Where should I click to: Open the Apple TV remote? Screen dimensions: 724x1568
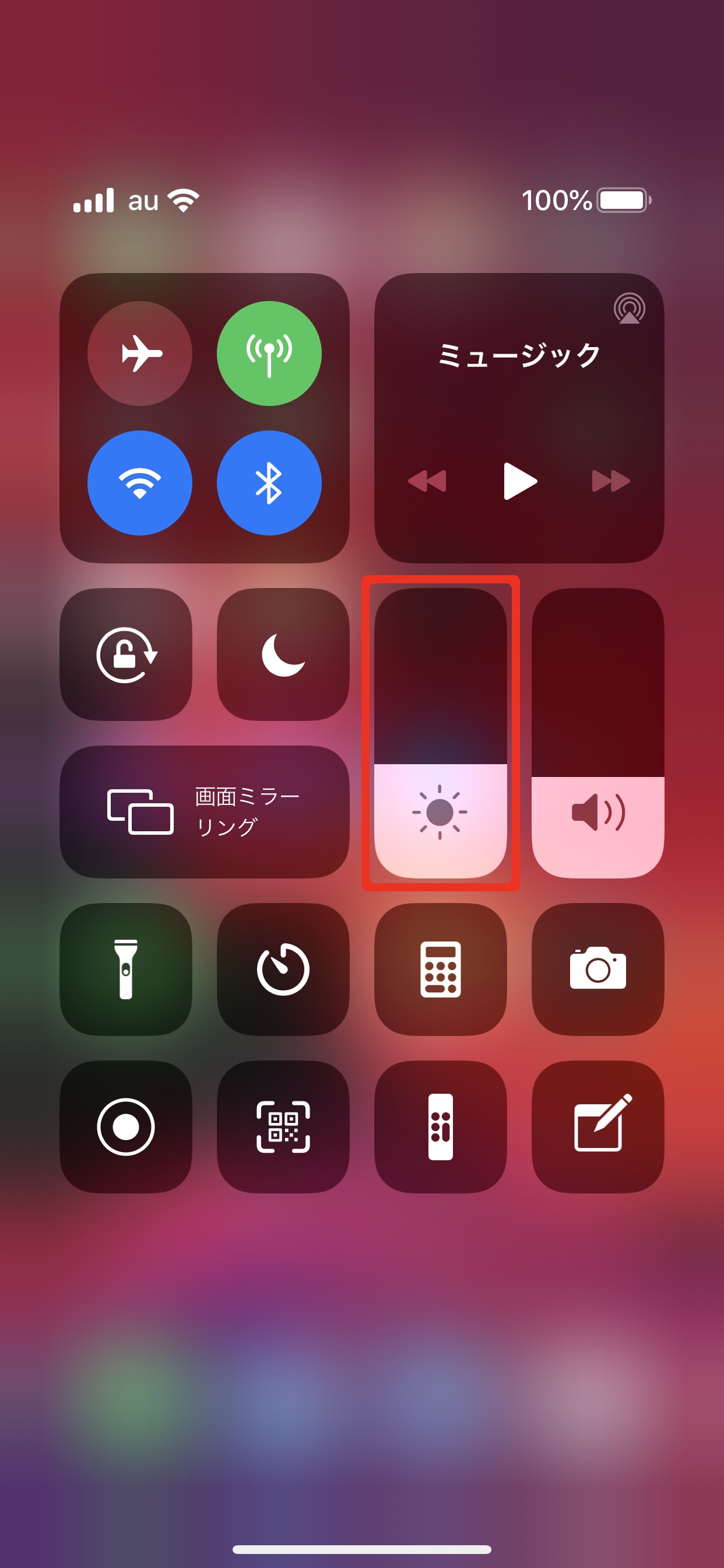441,1126
